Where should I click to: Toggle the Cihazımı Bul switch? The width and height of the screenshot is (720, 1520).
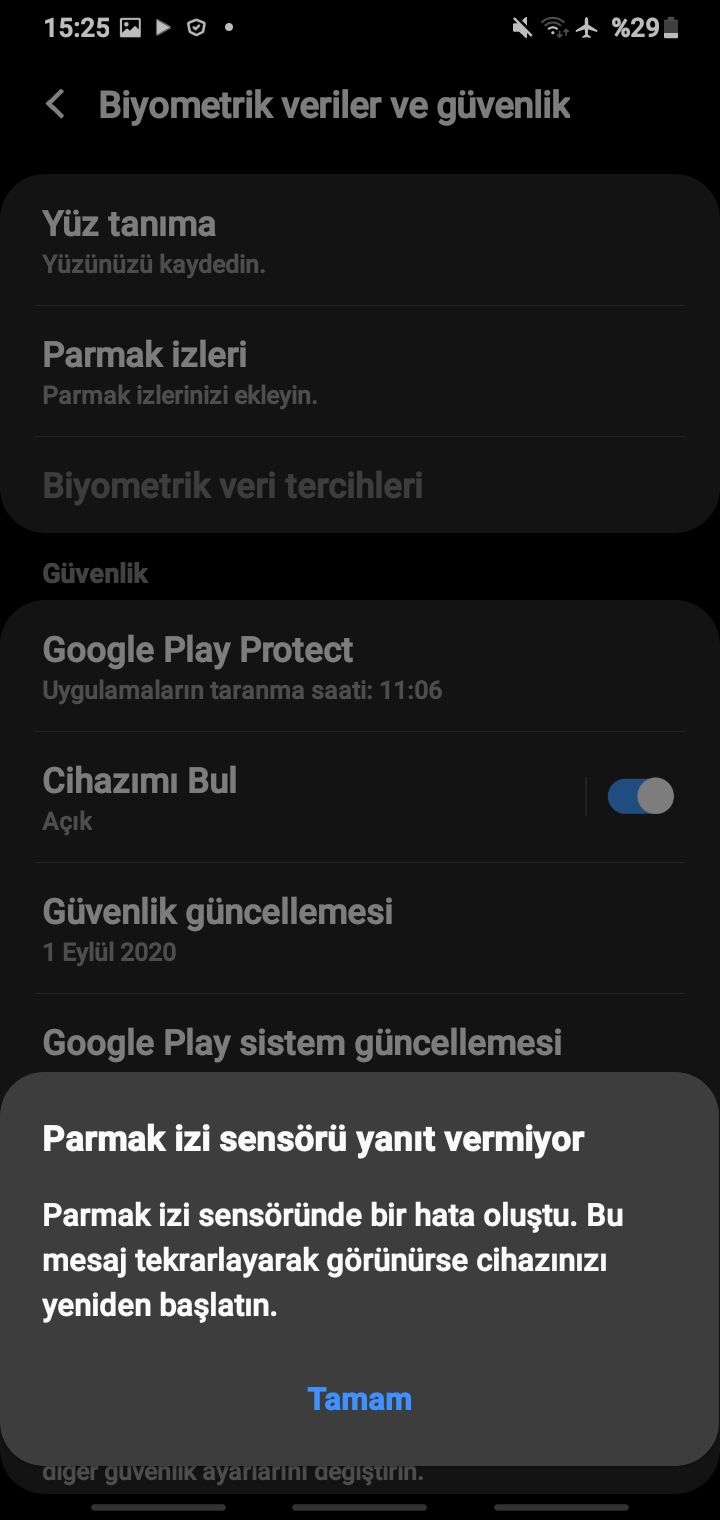(640, 797)
